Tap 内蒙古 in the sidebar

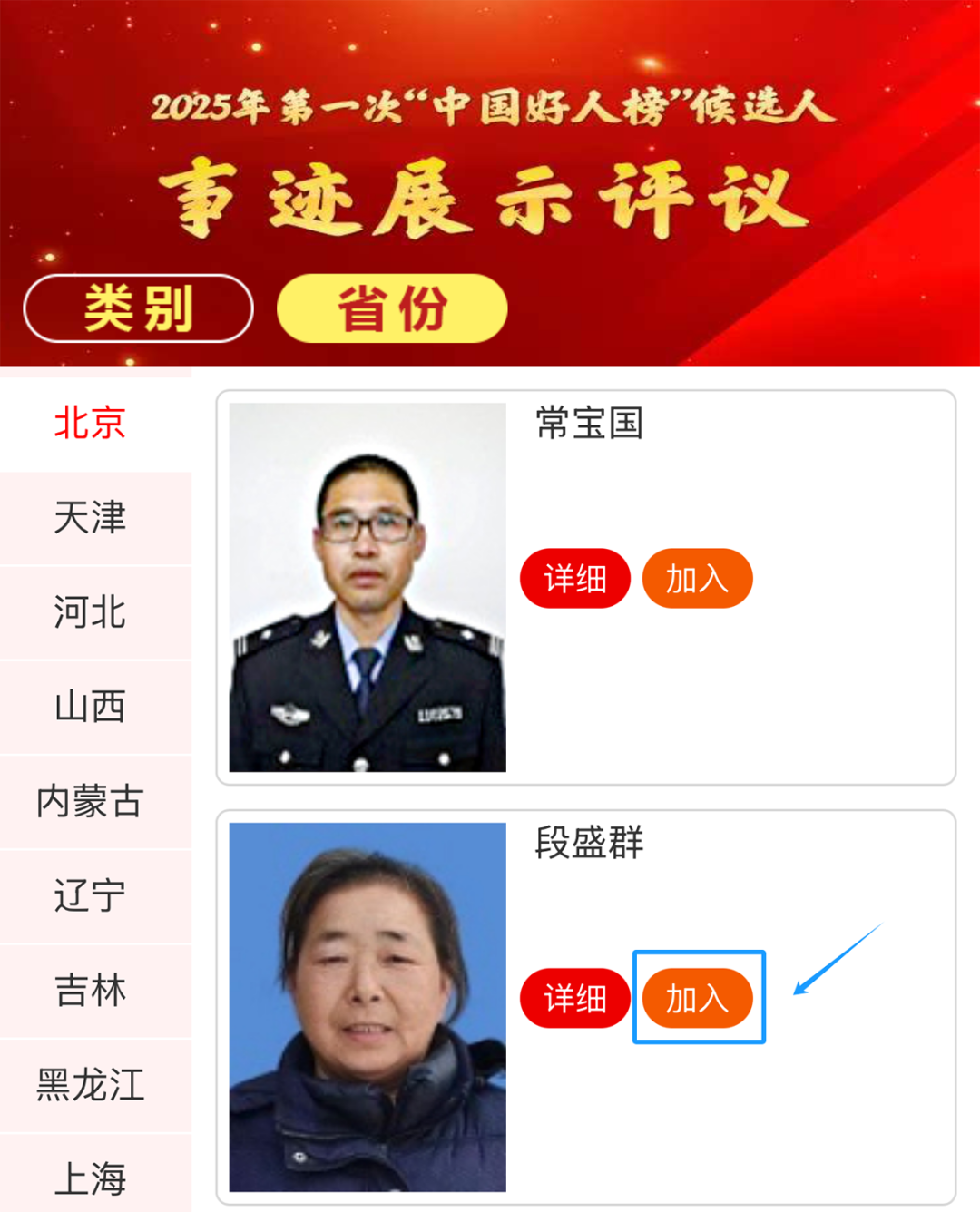tap(90, 802)
